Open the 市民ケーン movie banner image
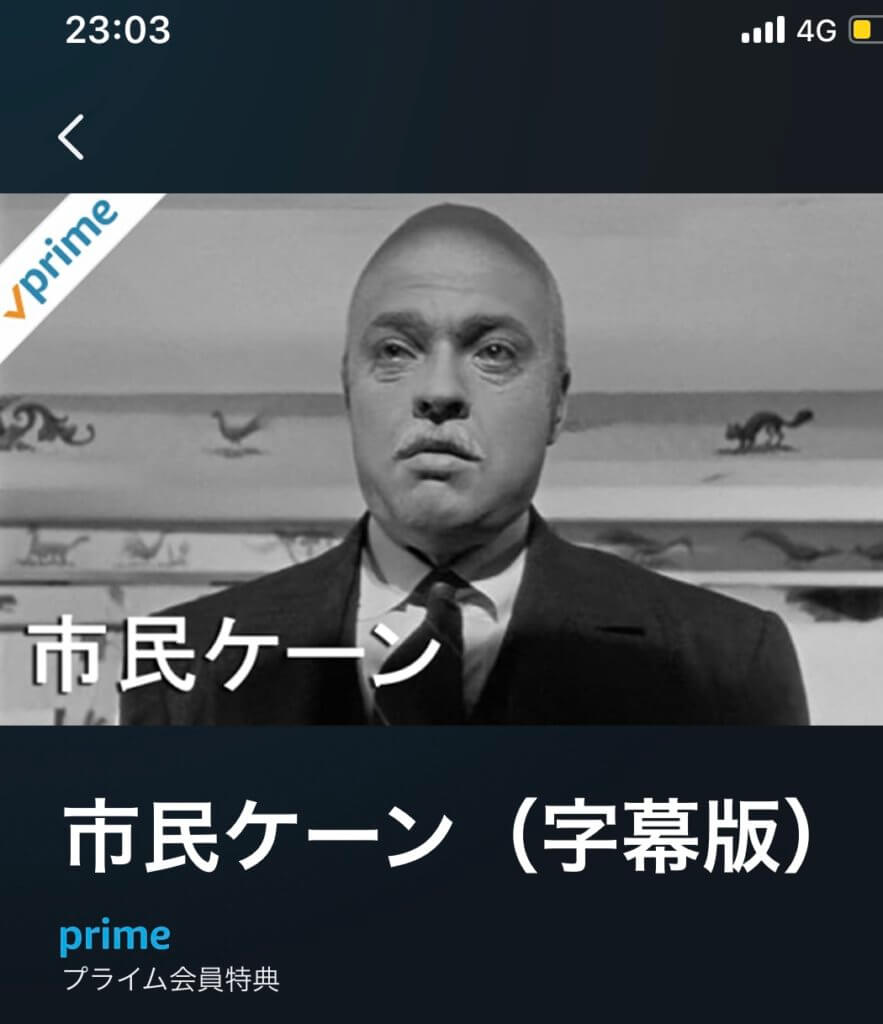 coord(441,459)
